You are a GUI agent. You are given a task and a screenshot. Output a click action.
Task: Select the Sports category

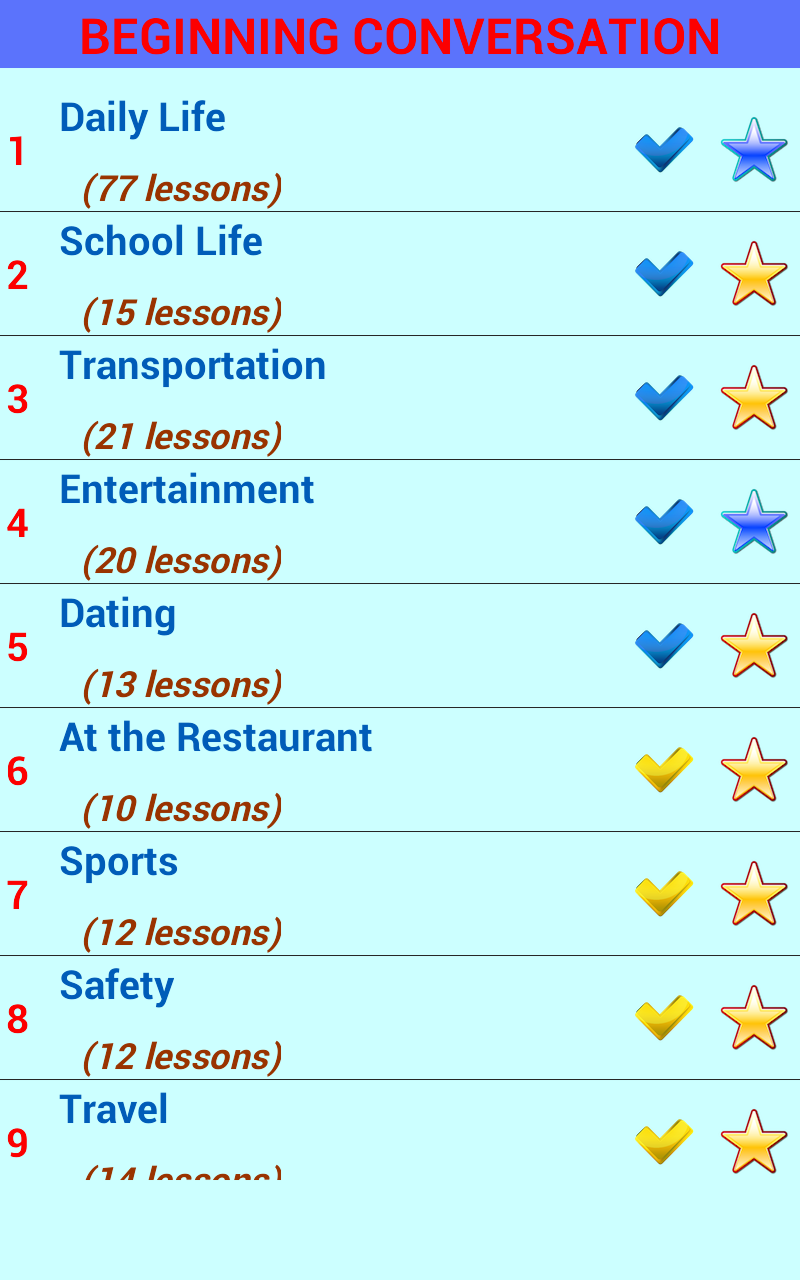click(400, 894)
